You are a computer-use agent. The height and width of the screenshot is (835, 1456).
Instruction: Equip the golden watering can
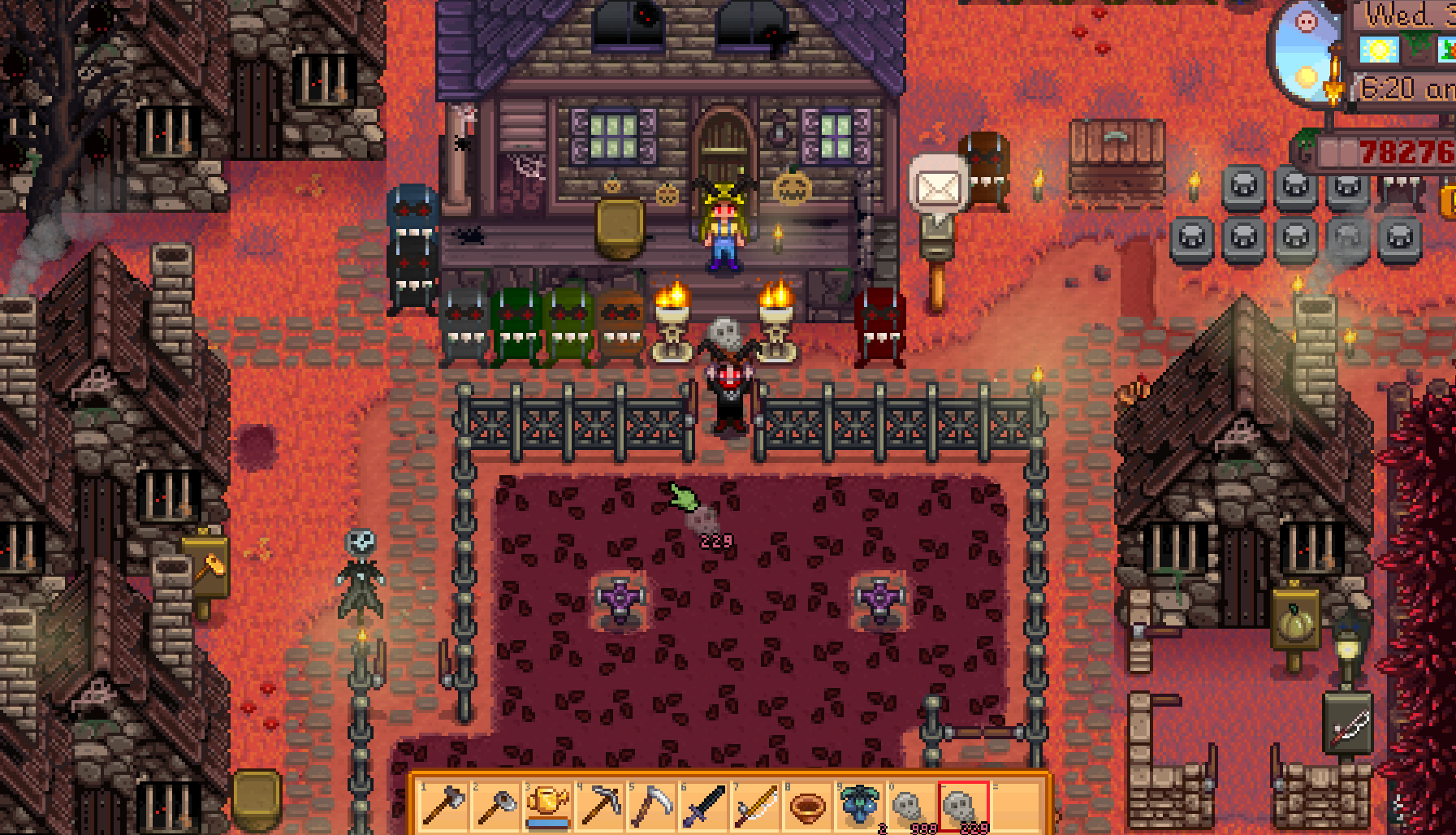pyautogui.click(x=547, y=805)
